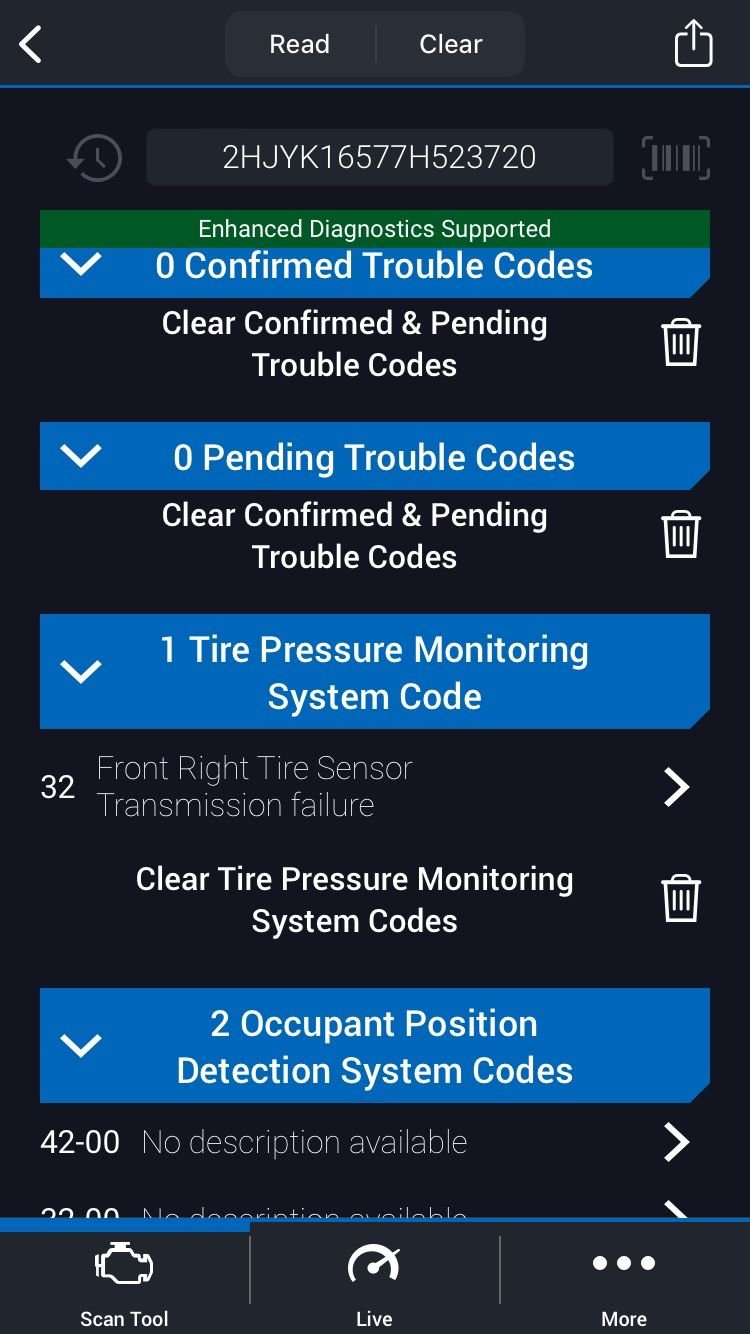Share the diagnostic report
The width and height of the screenshot is (750, 1334).
click(x=693, y=45)
